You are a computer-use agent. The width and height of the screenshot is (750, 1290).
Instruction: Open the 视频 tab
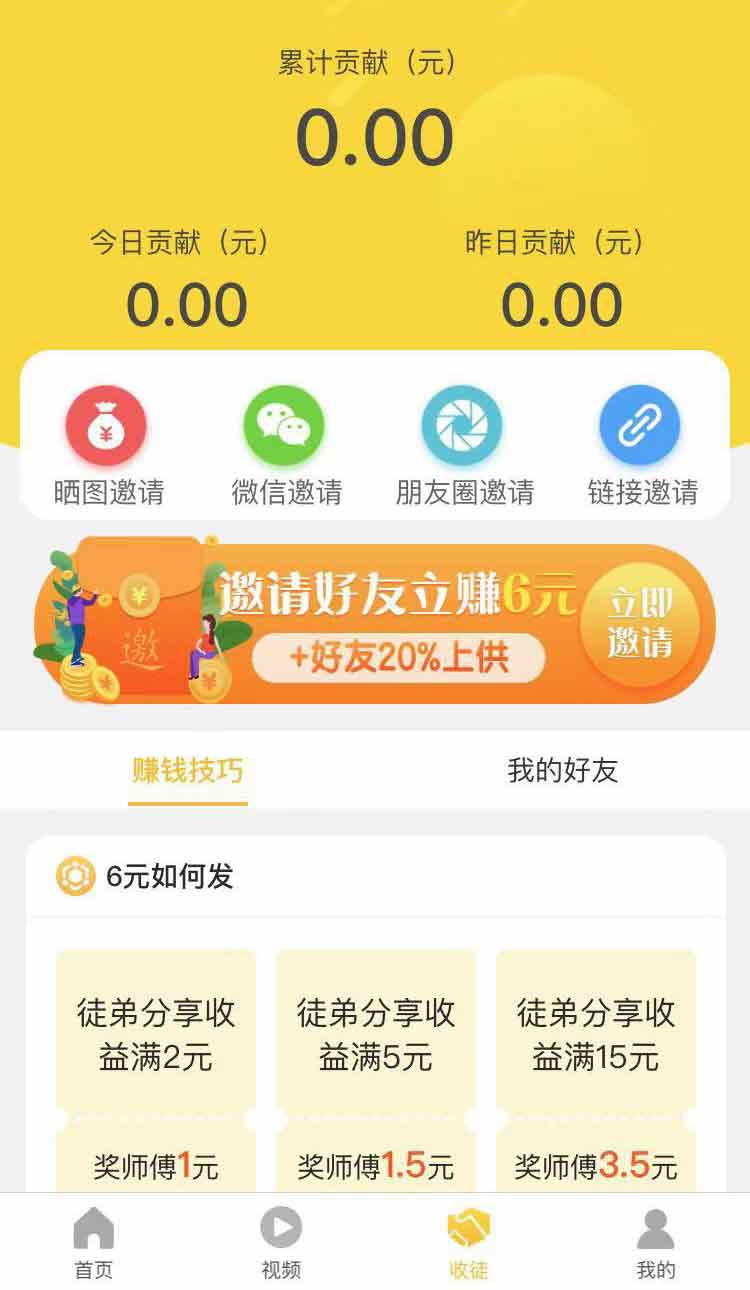pyautogui.click(x=281, y=1242)
